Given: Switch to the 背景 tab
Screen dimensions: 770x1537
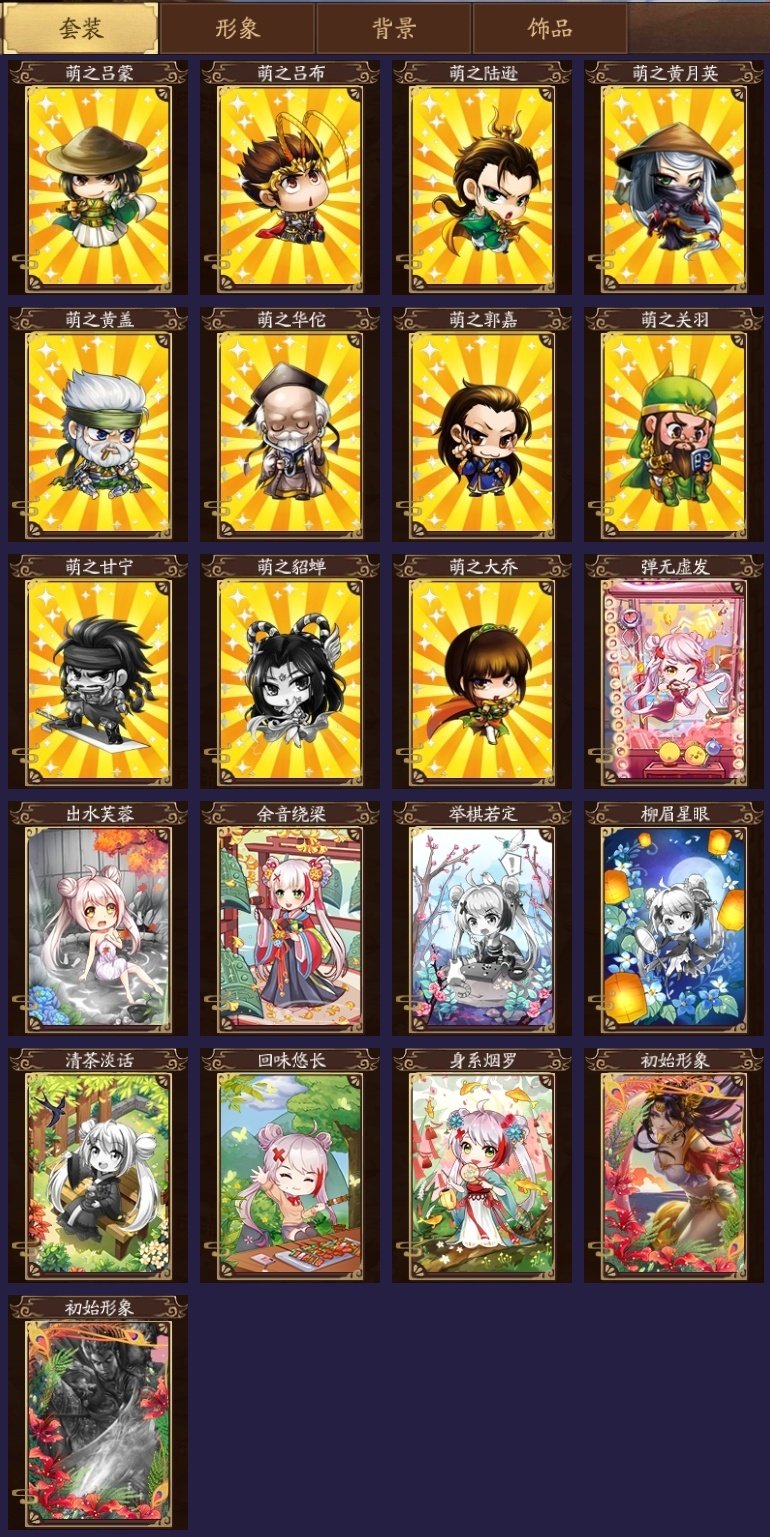Looking at the screenshot, I should pyautogui.click(x=393, y=28).
